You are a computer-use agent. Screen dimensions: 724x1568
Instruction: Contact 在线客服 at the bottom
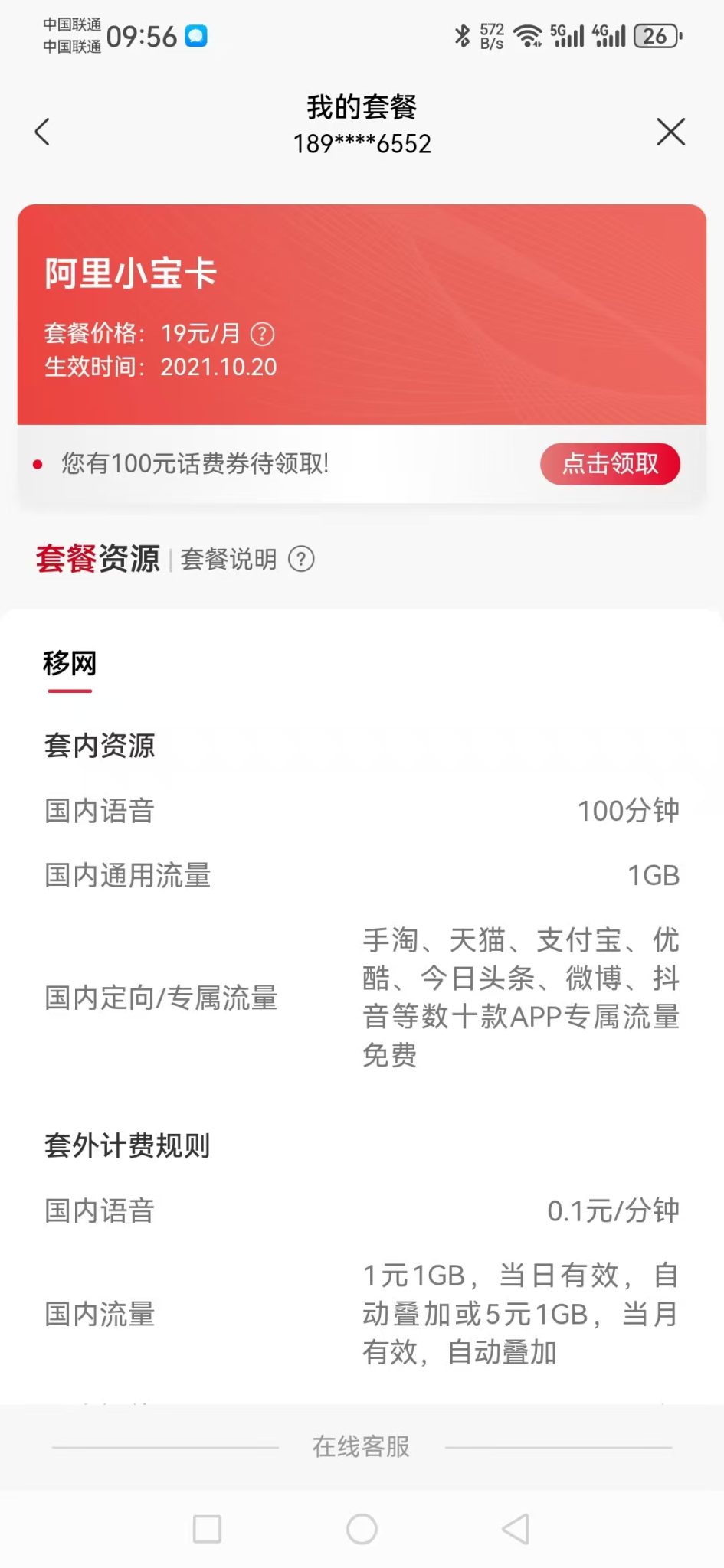click(x=361, y=1447)
